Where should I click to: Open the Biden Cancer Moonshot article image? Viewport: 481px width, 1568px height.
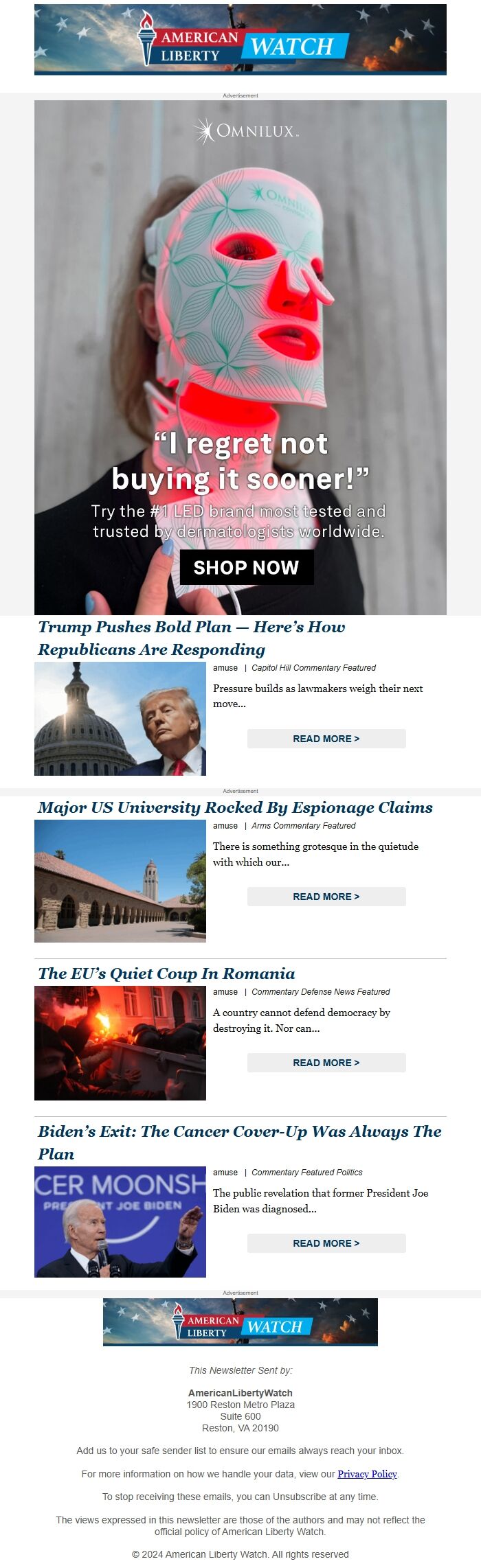[x=120, y=1222]
